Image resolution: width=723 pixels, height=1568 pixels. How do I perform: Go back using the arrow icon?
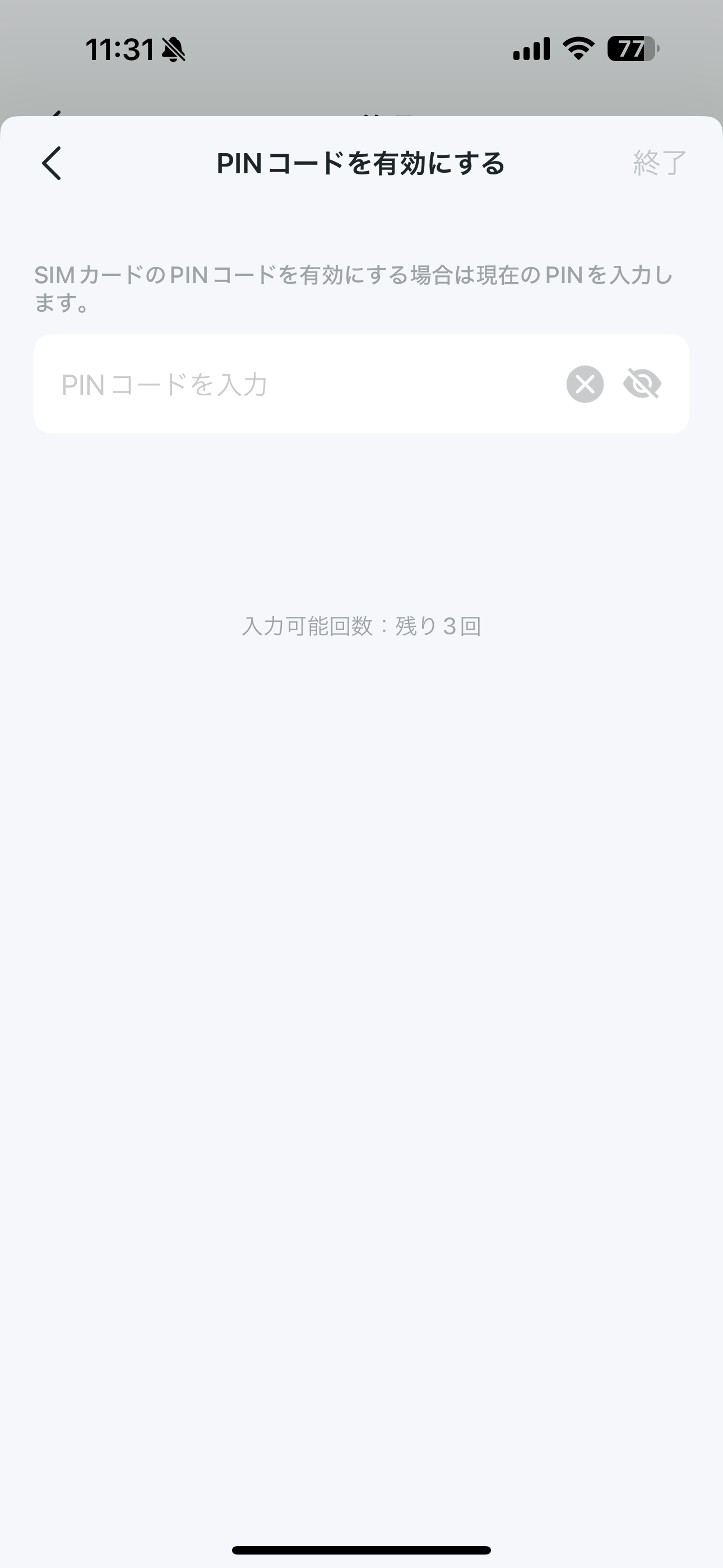click(x=52, y=163)
